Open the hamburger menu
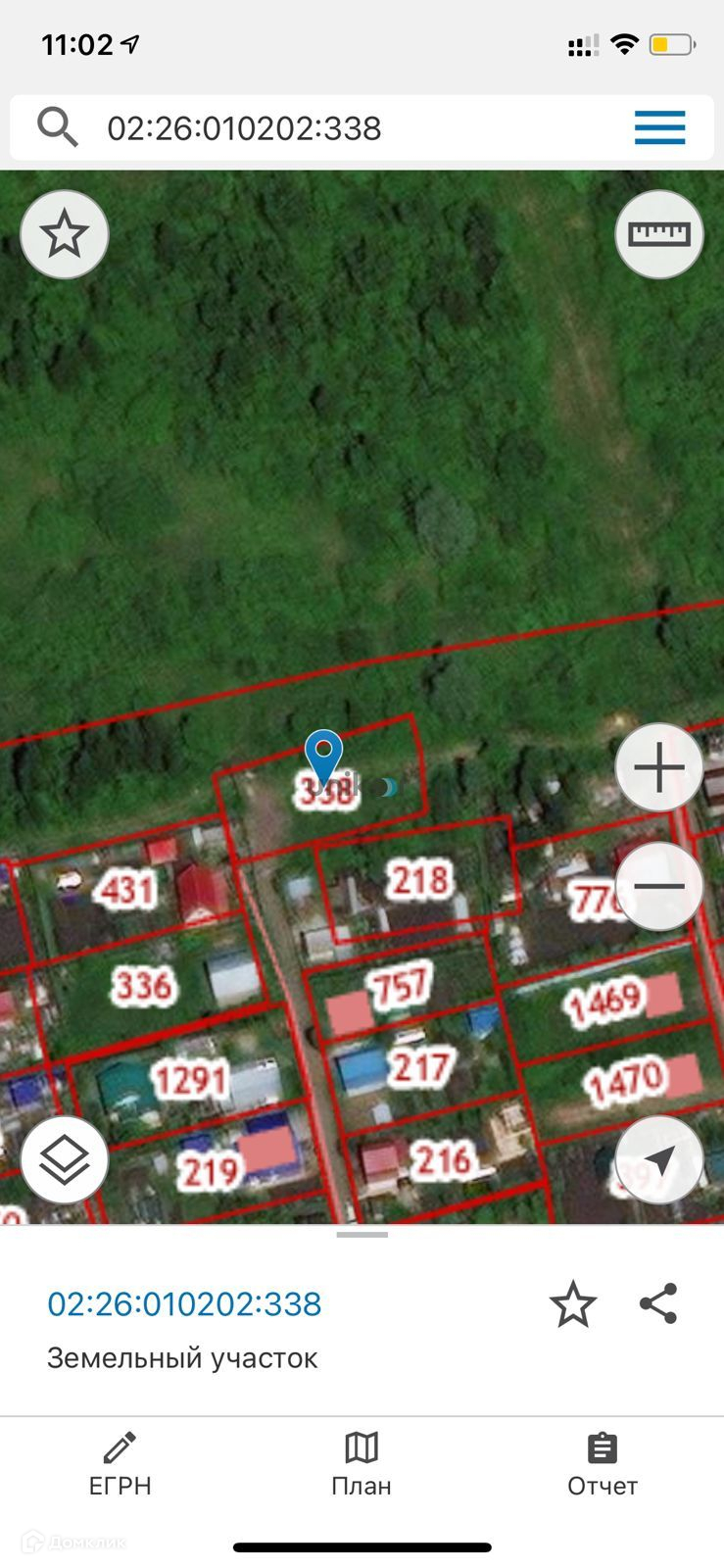This screenshot has width=724, height=1568. pyautogui.click(x=659, y=128)
